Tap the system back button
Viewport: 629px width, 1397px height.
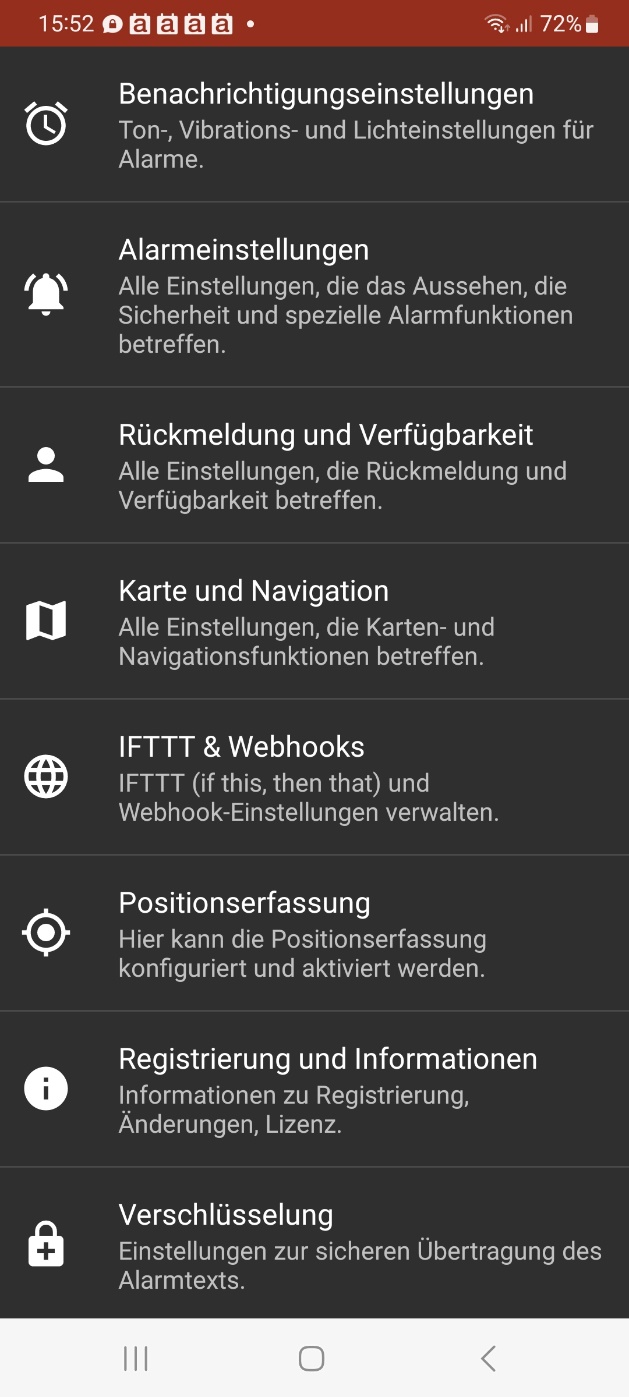click(488, 1358)
